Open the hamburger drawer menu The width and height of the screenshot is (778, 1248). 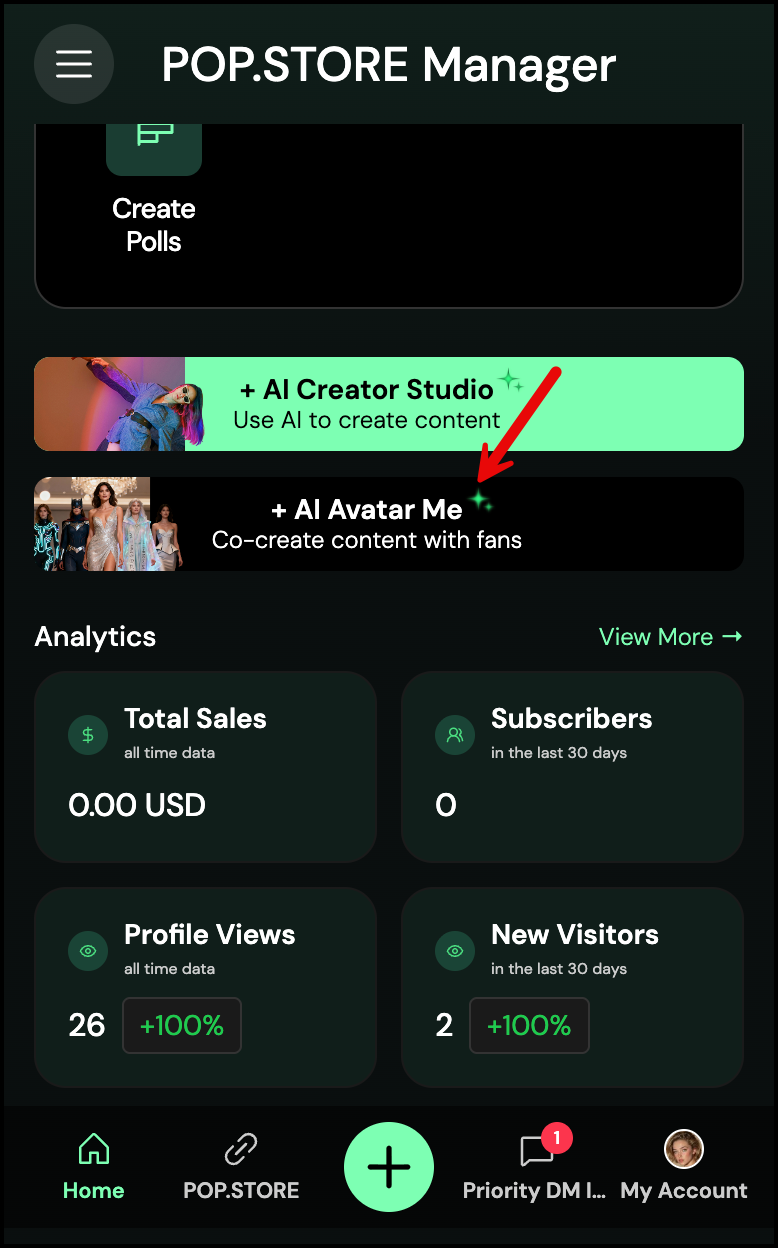(x=74, y=64)
